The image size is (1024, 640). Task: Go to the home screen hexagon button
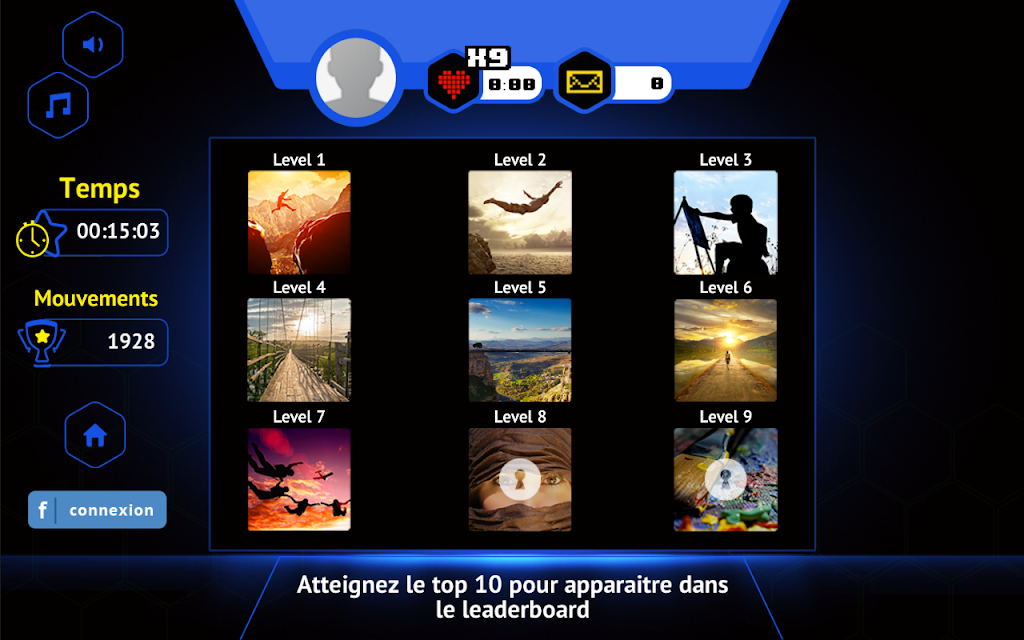click(95, 436)
